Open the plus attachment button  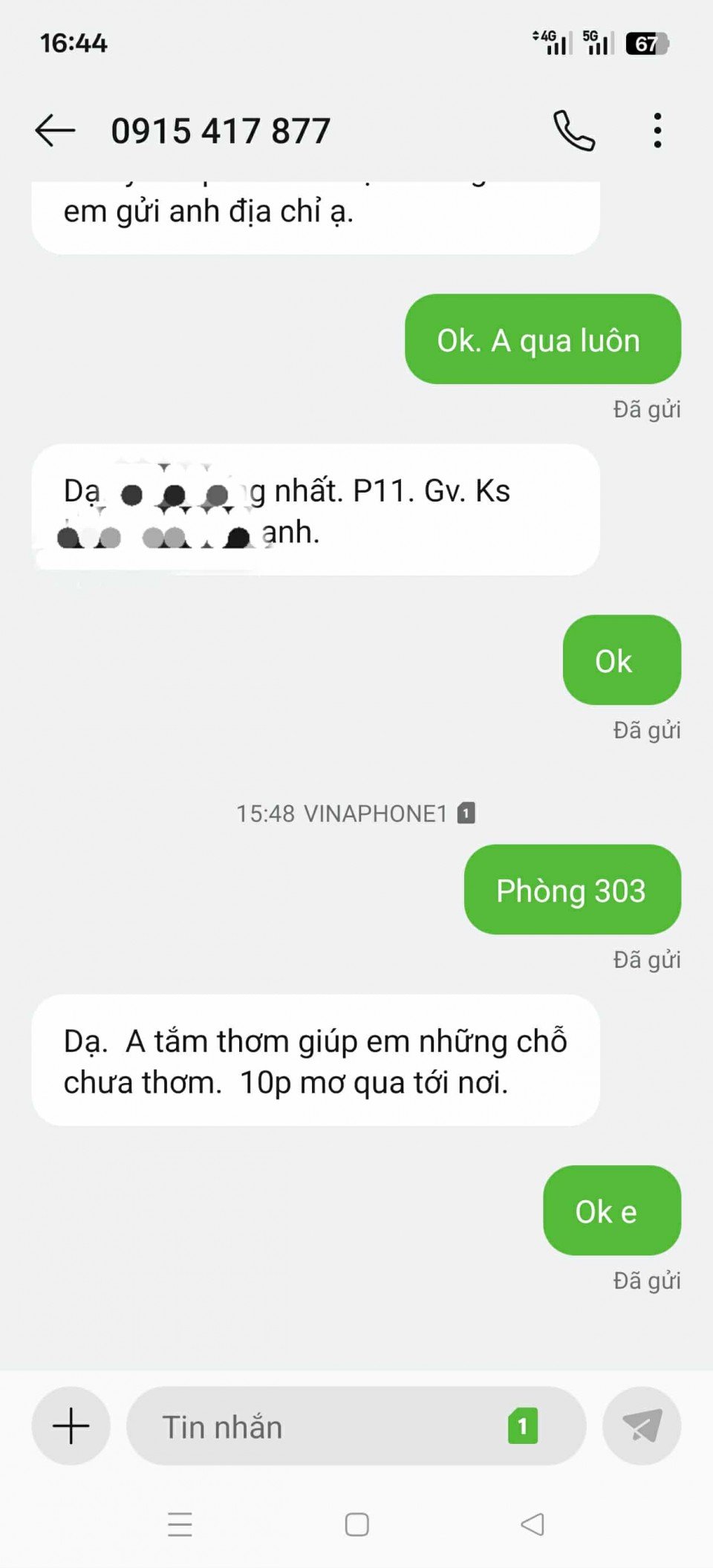71,1425
